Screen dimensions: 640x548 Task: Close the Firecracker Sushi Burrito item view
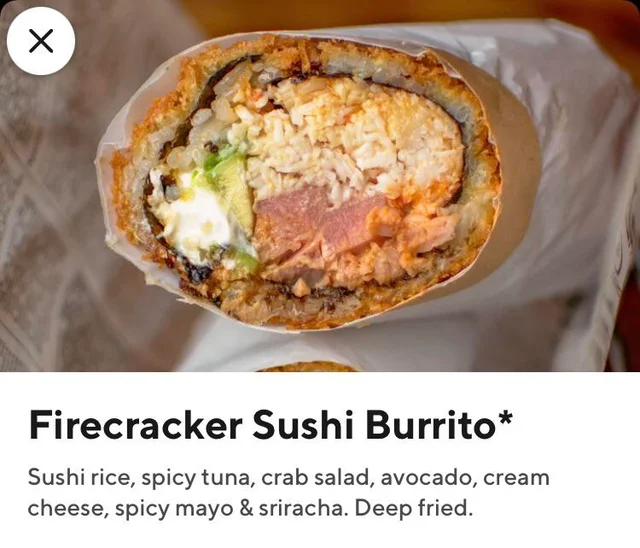(41, 41)
